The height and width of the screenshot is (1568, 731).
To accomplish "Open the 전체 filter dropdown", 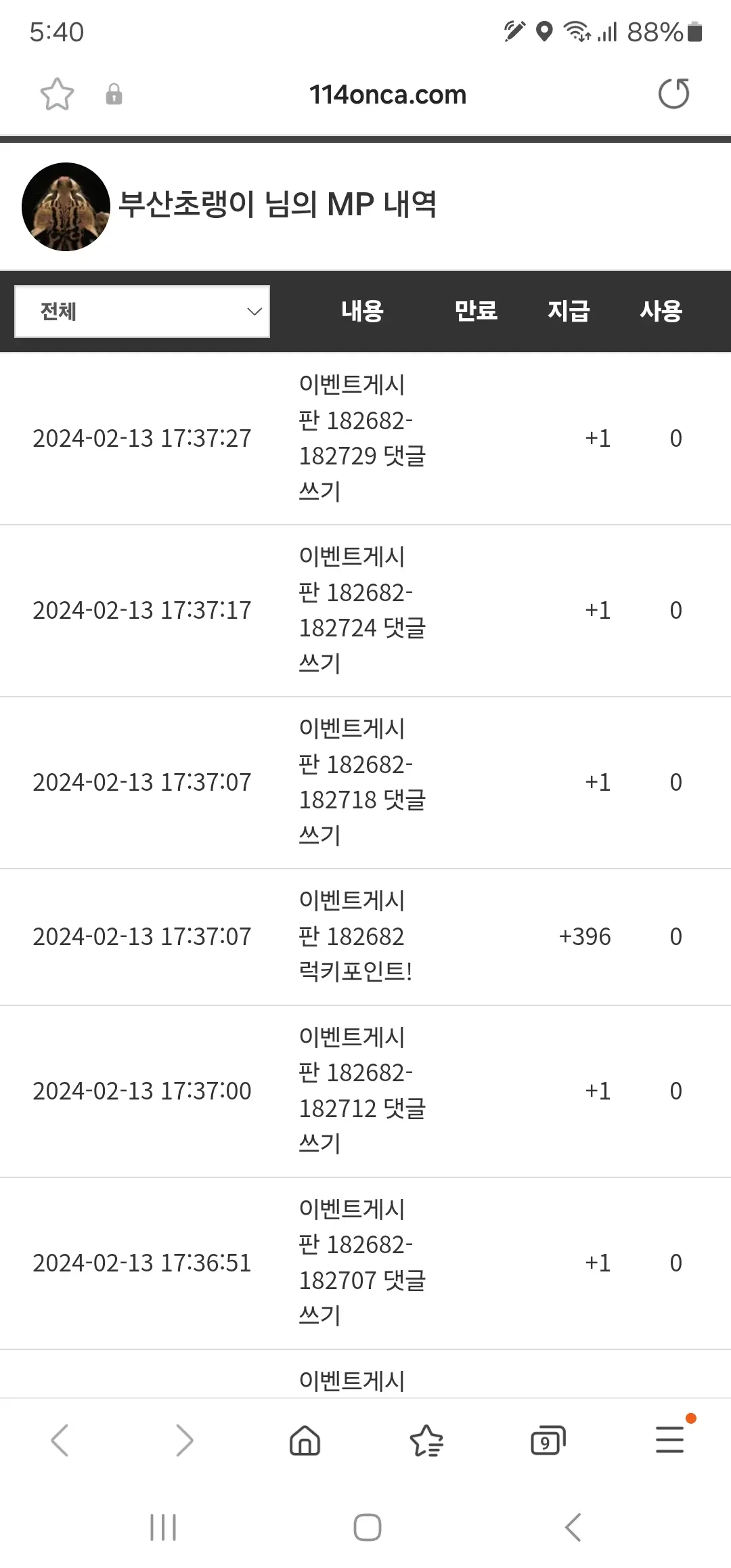I will 142,311.
